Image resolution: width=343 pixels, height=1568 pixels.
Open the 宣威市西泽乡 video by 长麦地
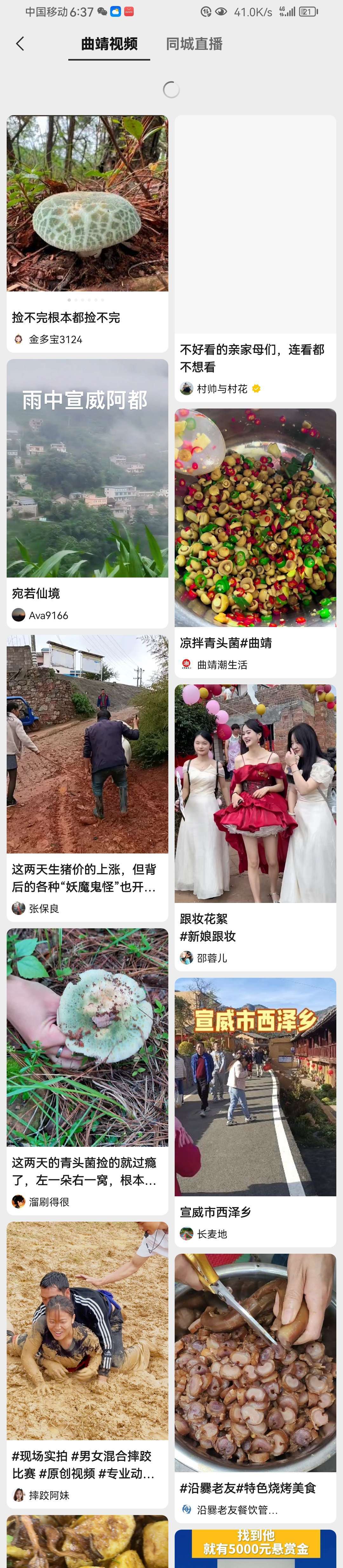point(255,1112)
